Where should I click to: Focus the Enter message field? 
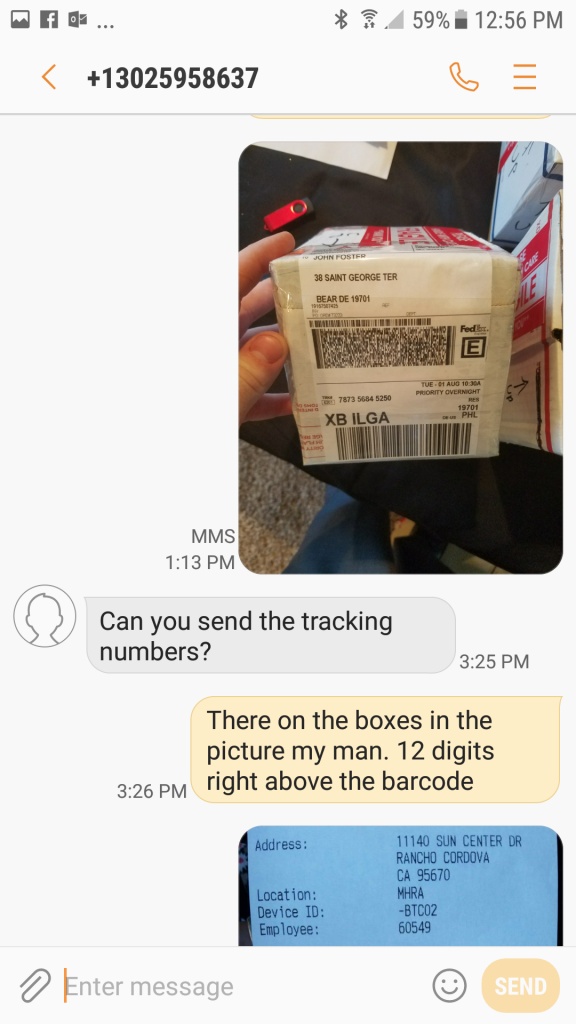tap(243, 986)
